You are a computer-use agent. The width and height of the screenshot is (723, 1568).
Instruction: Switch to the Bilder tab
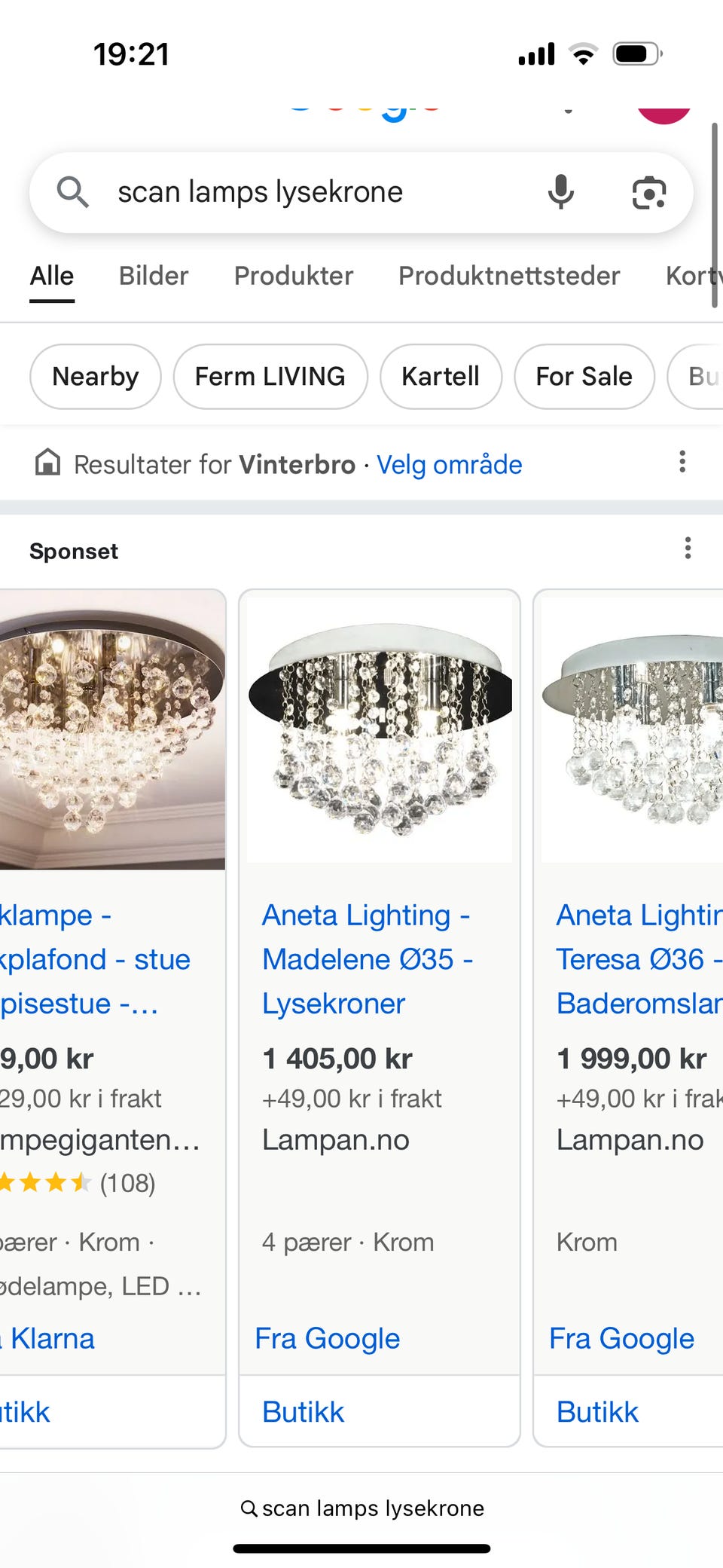click(153, 276)
